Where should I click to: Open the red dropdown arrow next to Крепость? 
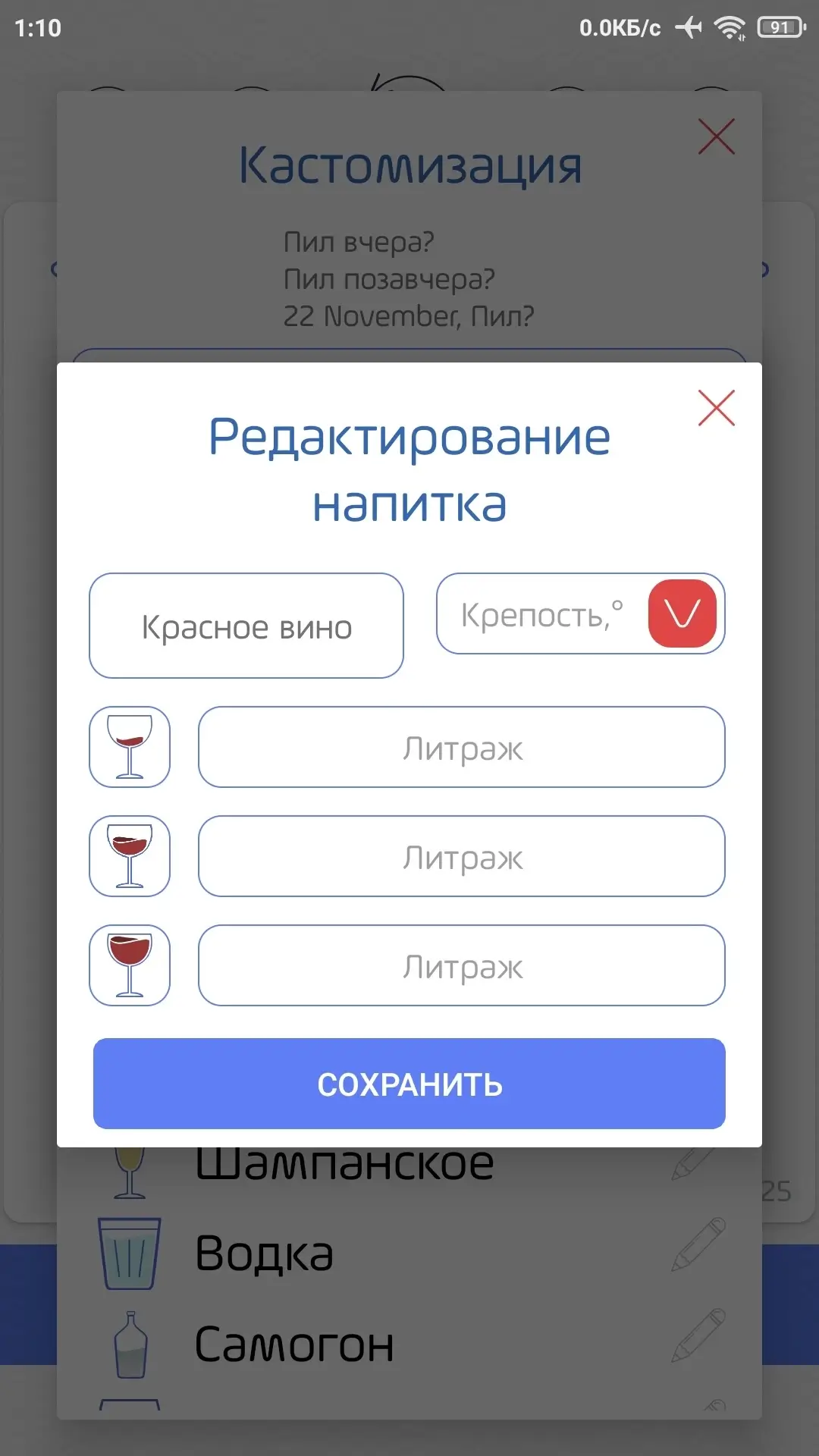[682, 613]
